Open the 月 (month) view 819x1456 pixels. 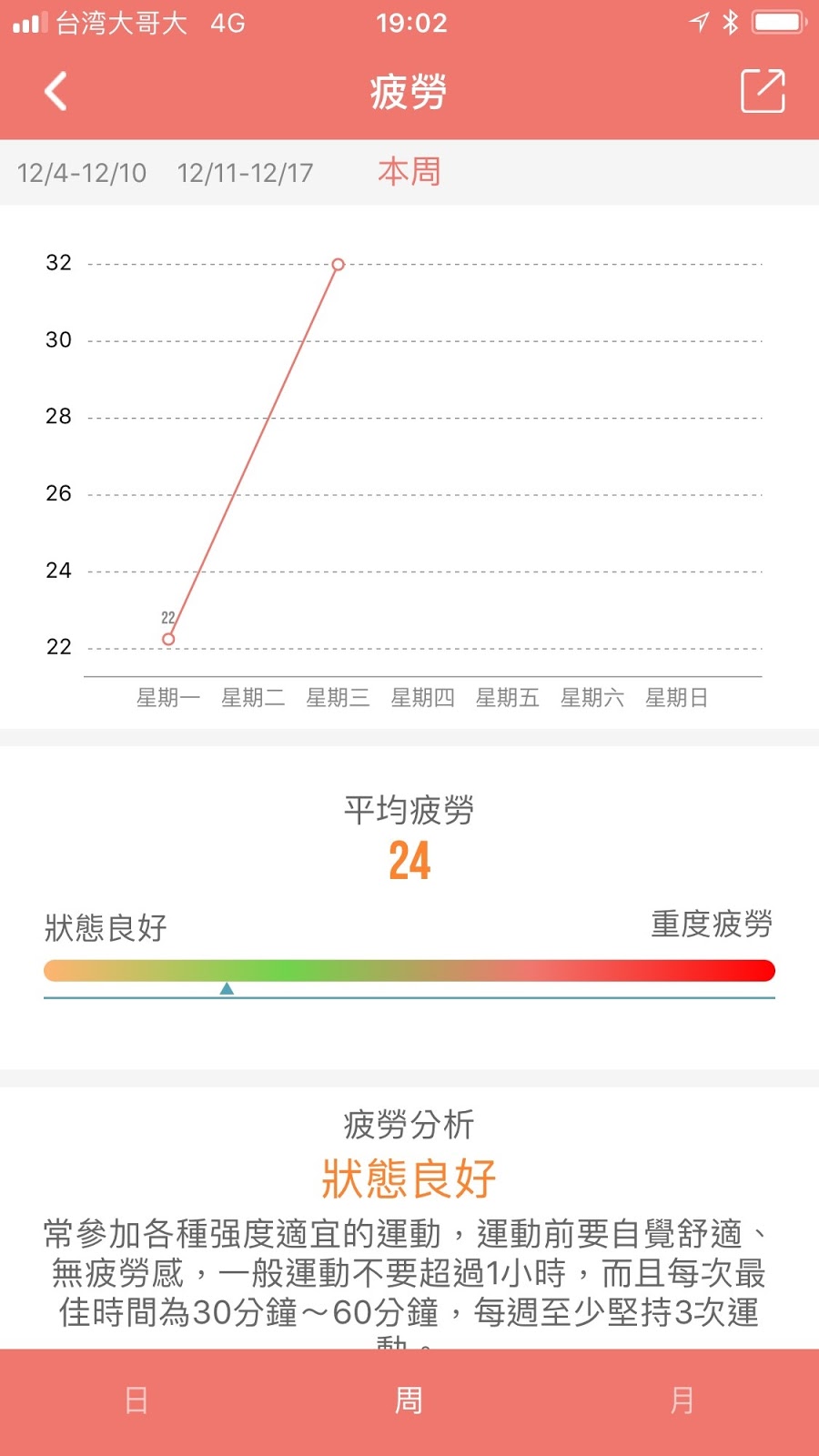pos(682,1400)
